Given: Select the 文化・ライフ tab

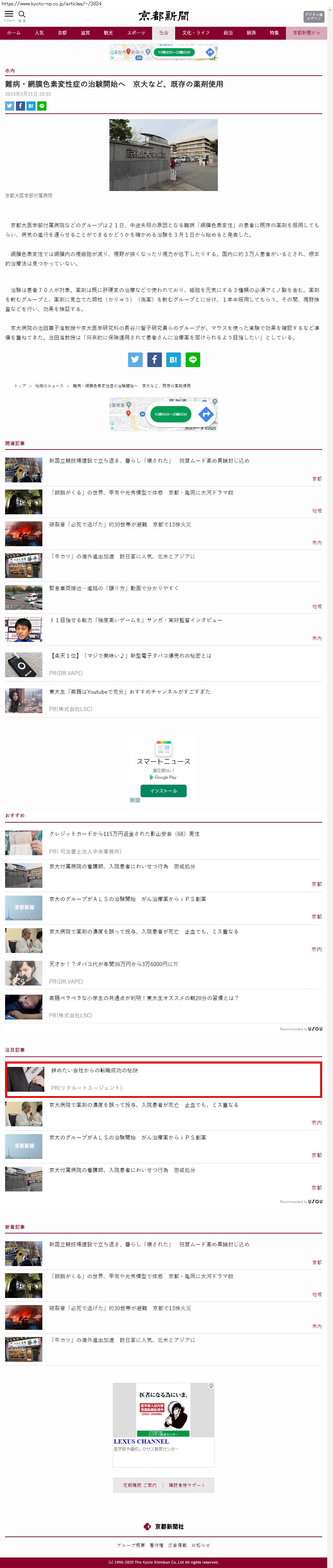Looking at the screenshot, I should [x=195, y=33].
